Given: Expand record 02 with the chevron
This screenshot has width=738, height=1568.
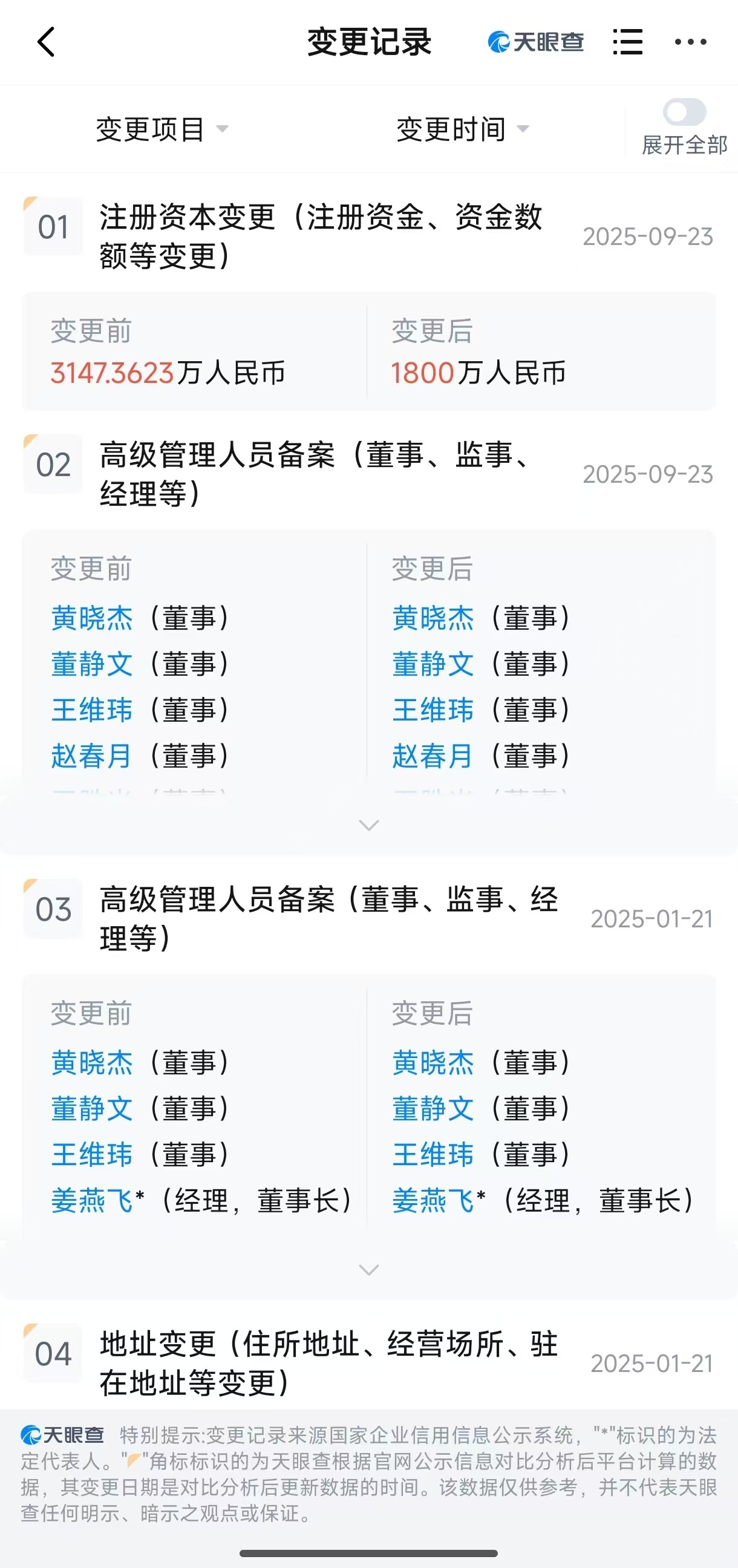Looking at the screenshot, I should click(369, 825).
